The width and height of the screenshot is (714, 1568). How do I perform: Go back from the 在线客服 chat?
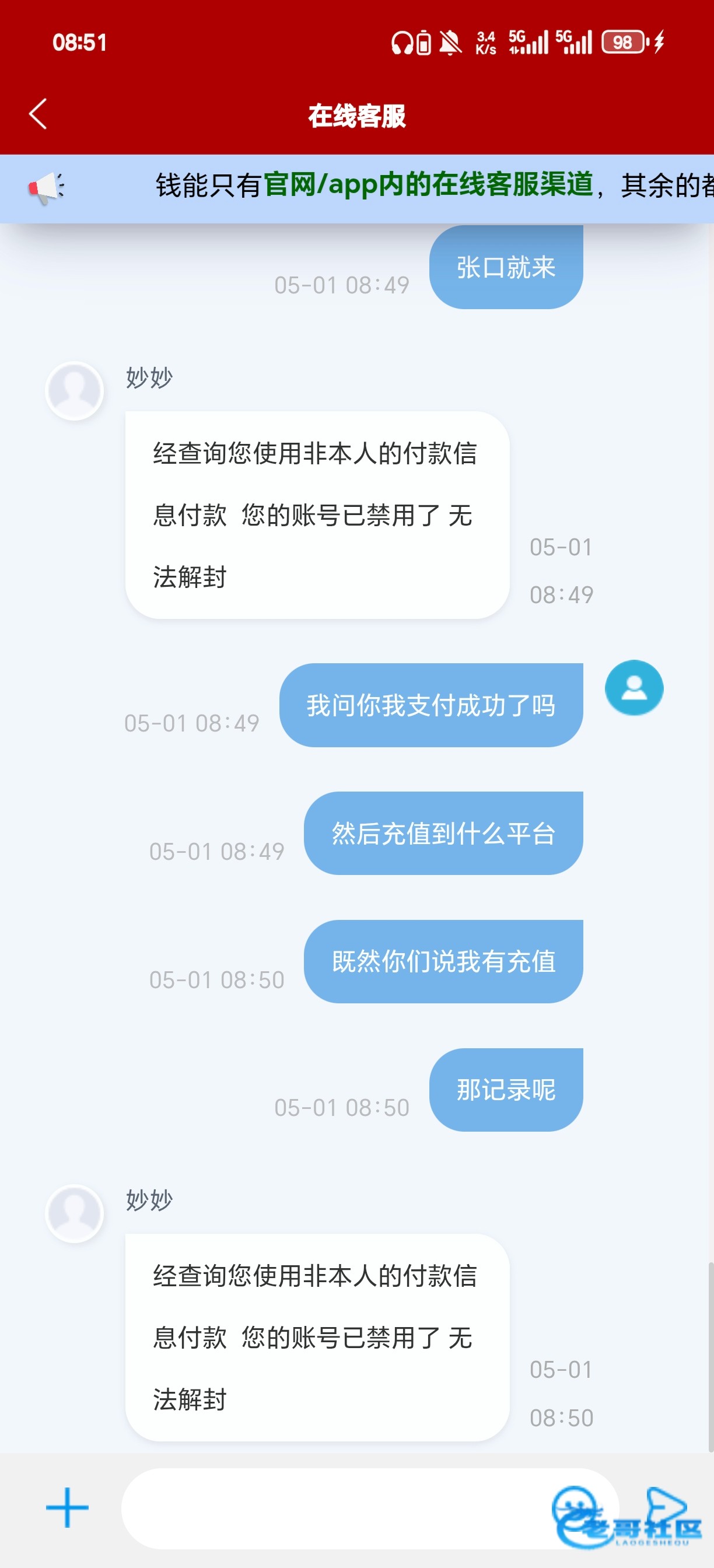(x=38, y=114)
